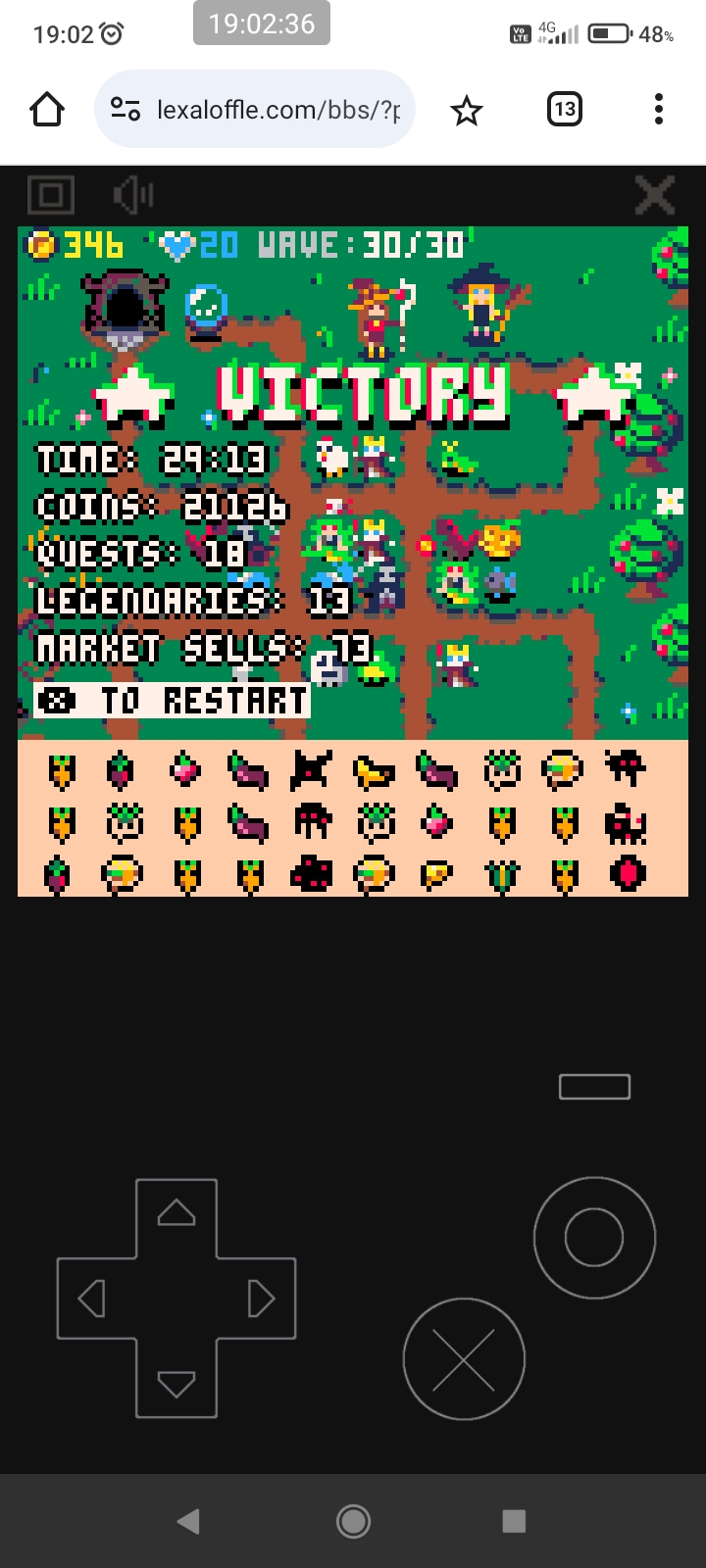Viewport: 706px width, 1568px height.
Task: Open the tab switcher showing 13 tabs
Action: coord(564,109)
